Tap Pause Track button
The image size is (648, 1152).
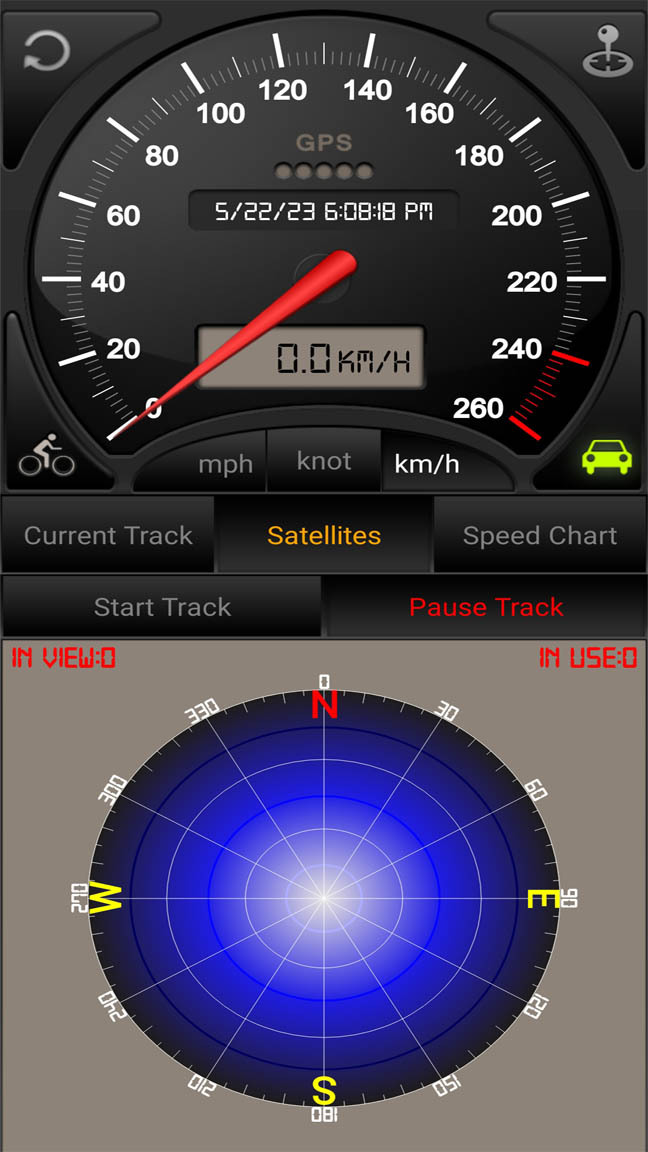[x=486, y=607]
